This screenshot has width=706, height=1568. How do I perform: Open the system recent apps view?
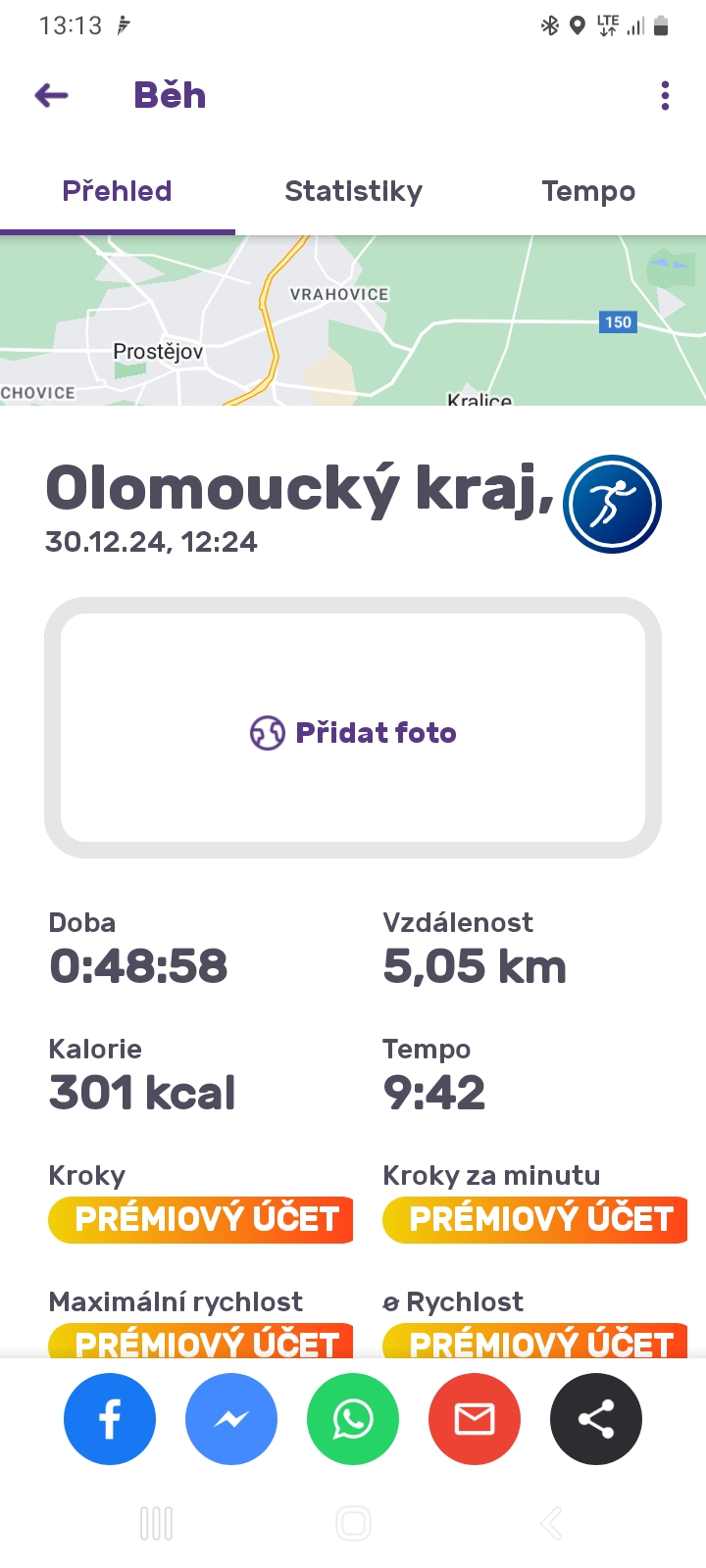[157, 1524]
